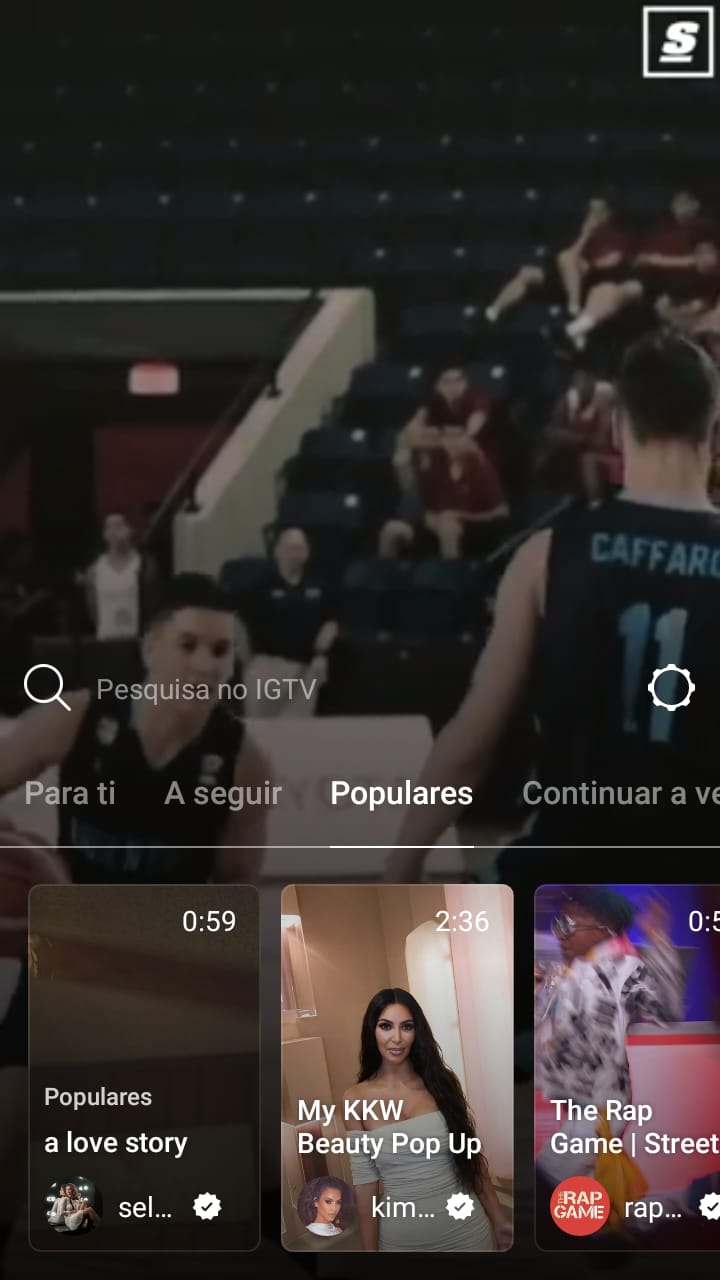Switch to the Continuar a ver tab
Image resolution: width=720 pixels, height=1280 pixels.
620,793
